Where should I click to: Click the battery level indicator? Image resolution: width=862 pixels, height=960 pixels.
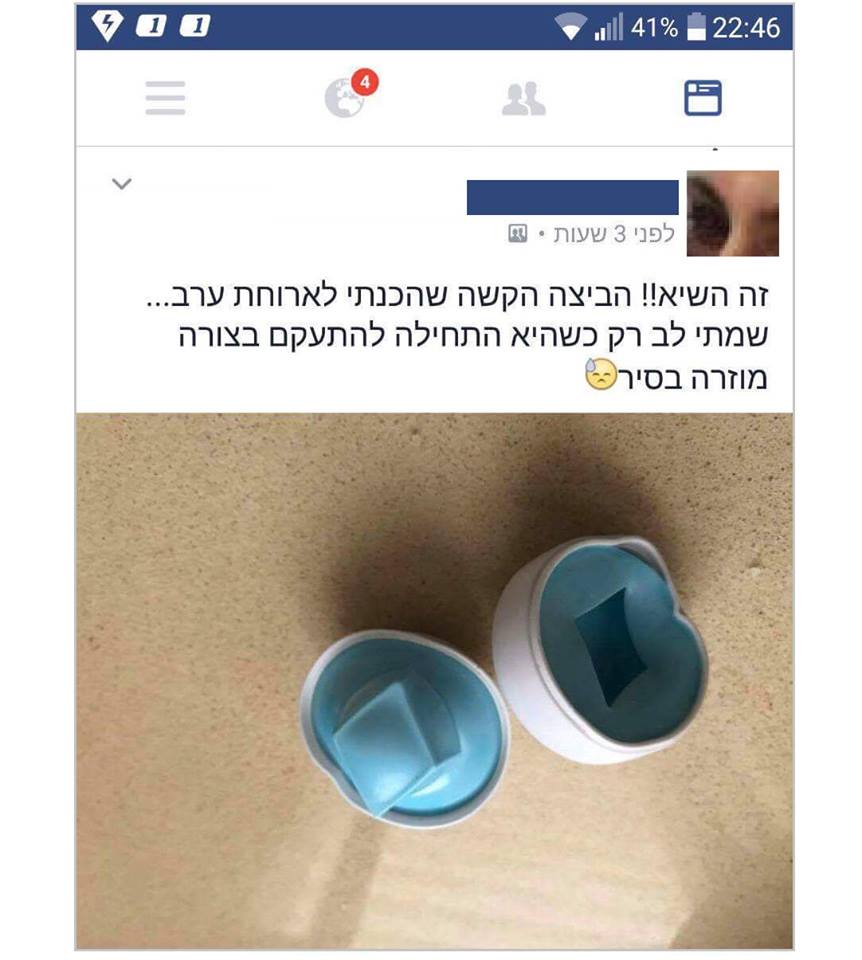click(697, 27)
